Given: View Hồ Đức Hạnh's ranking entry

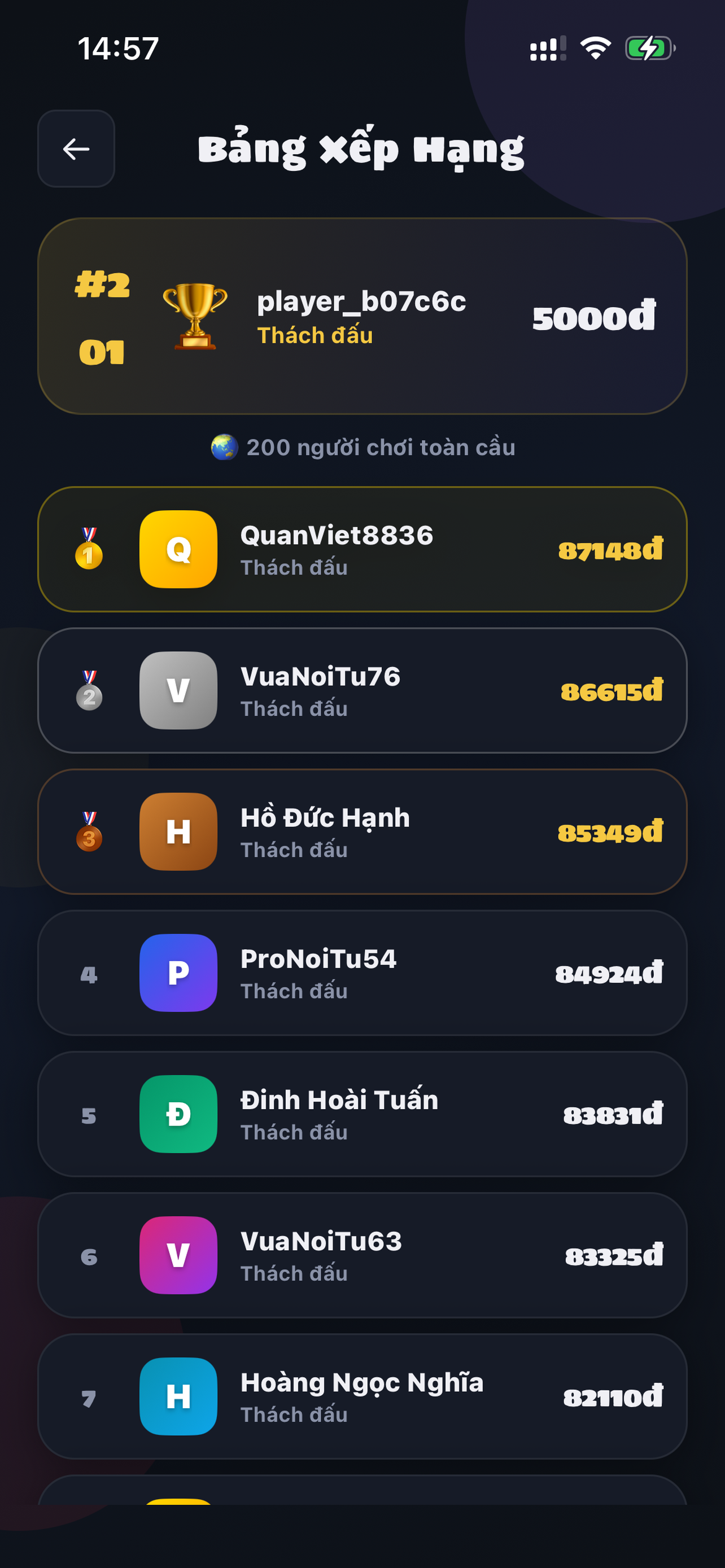Looking at the screenshot, I should click(x=362, y=831).
